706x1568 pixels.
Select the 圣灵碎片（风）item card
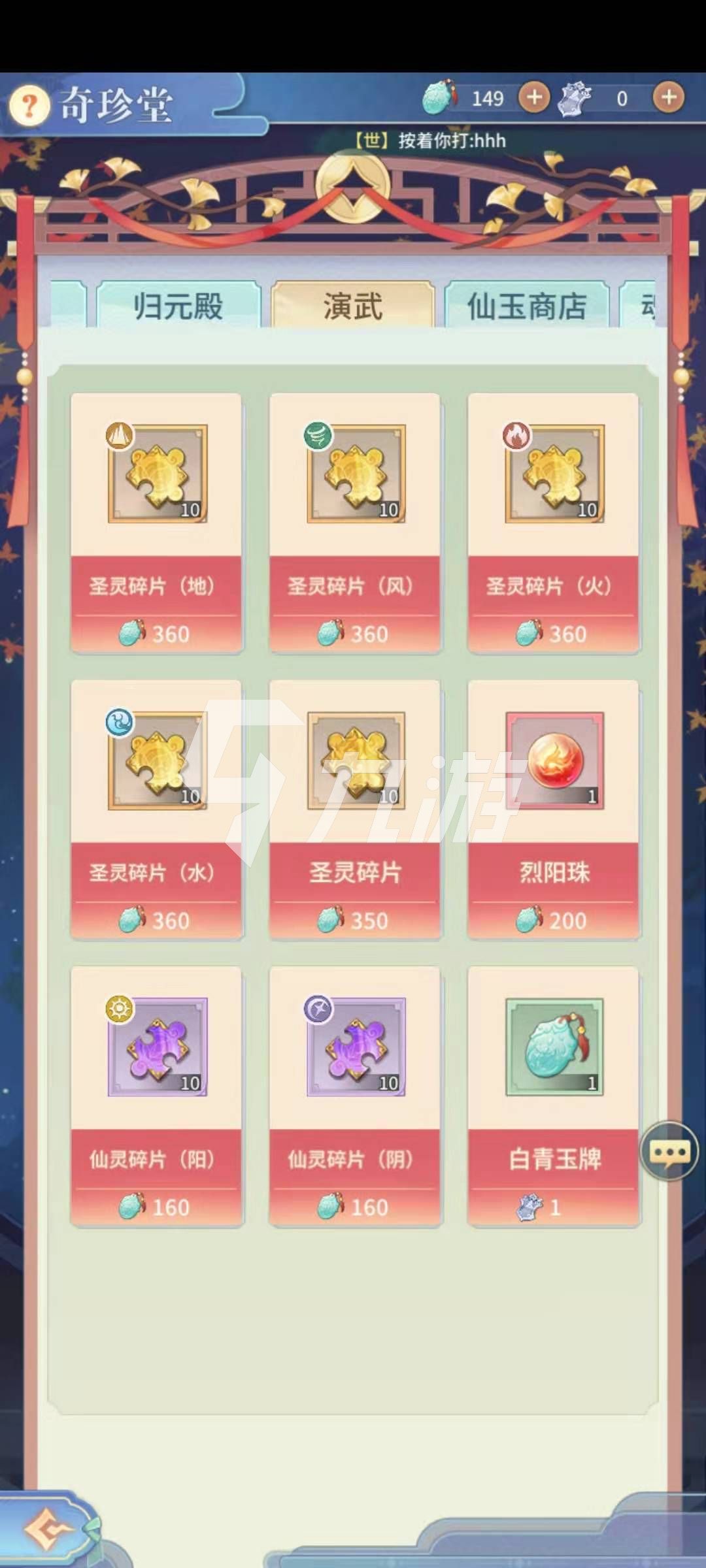click(x=355, y=523)
